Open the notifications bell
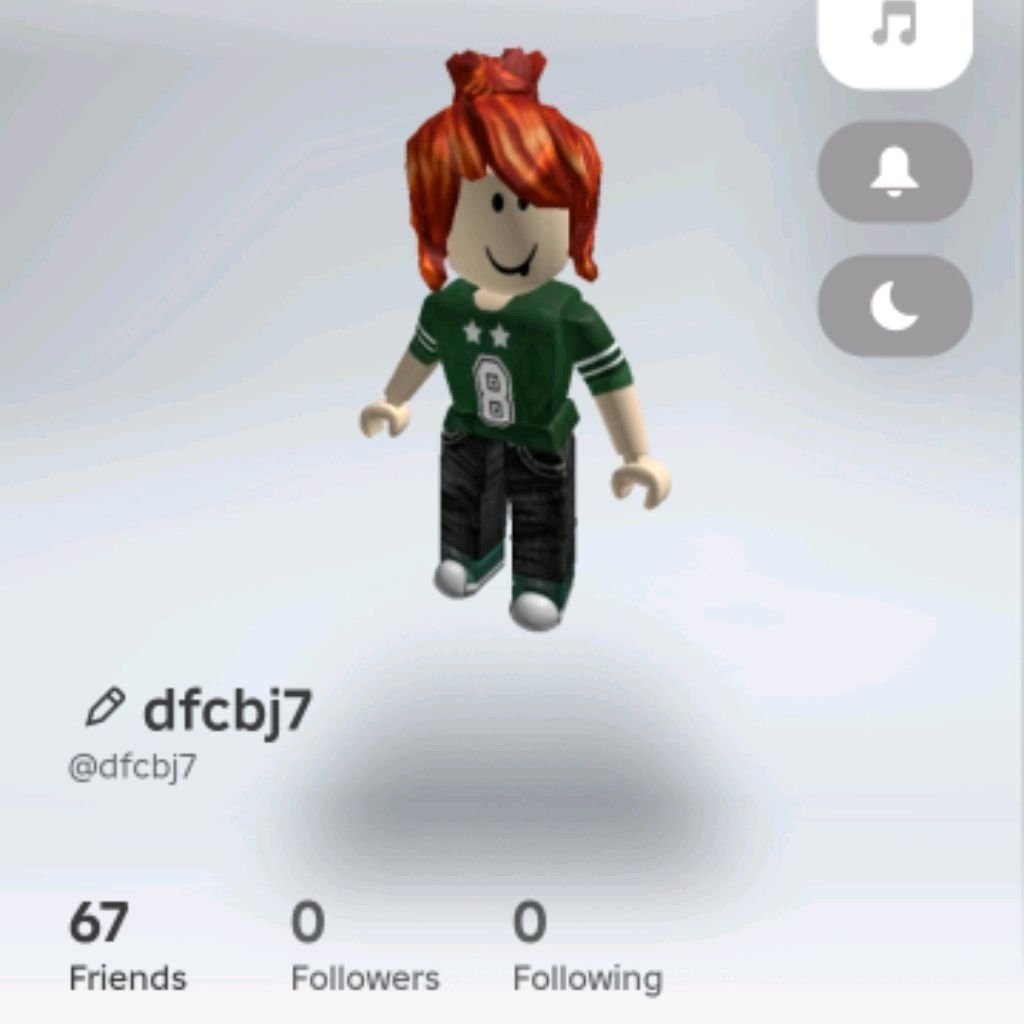This screenshot has height=1024, width=1024. 894,172
